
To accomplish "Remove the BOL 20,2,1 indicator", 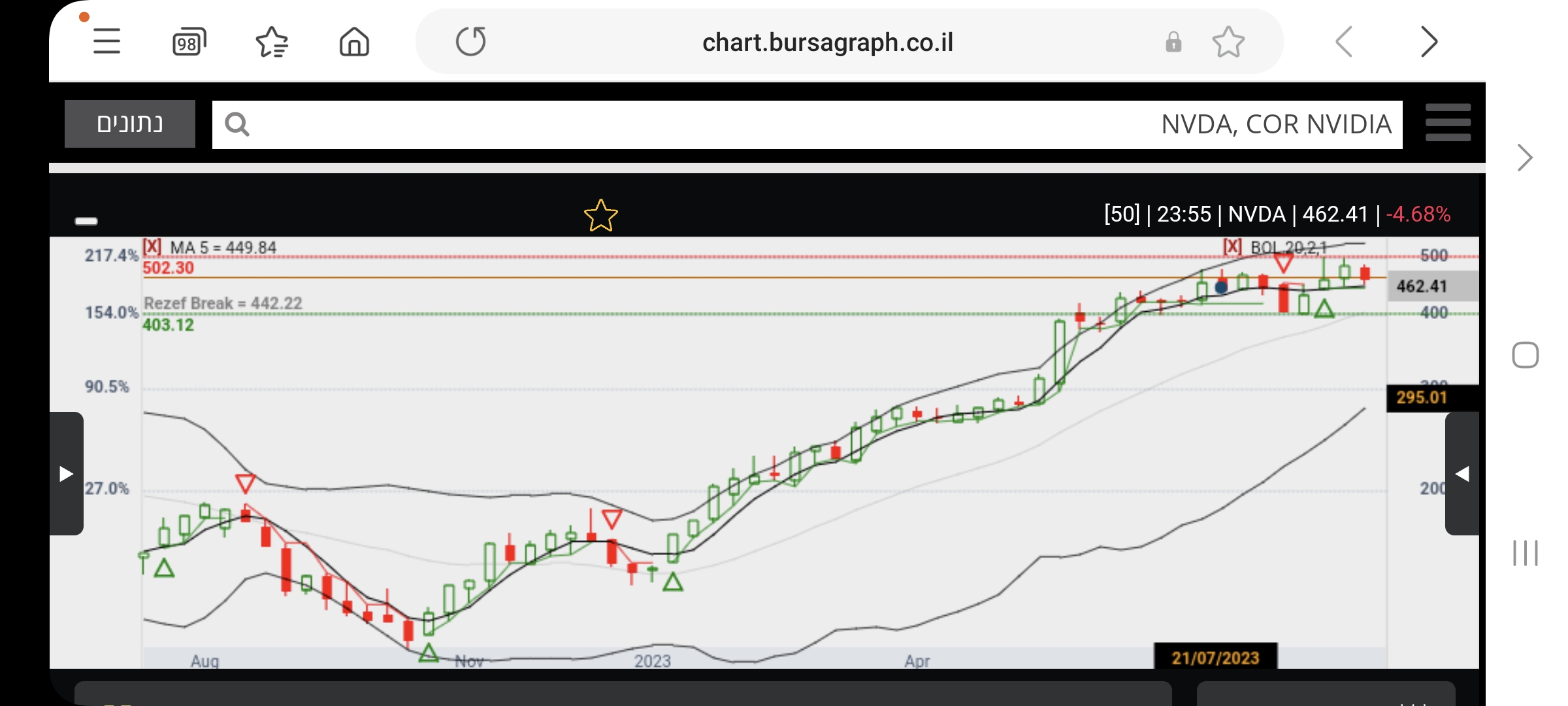I will click(1232, 247).
